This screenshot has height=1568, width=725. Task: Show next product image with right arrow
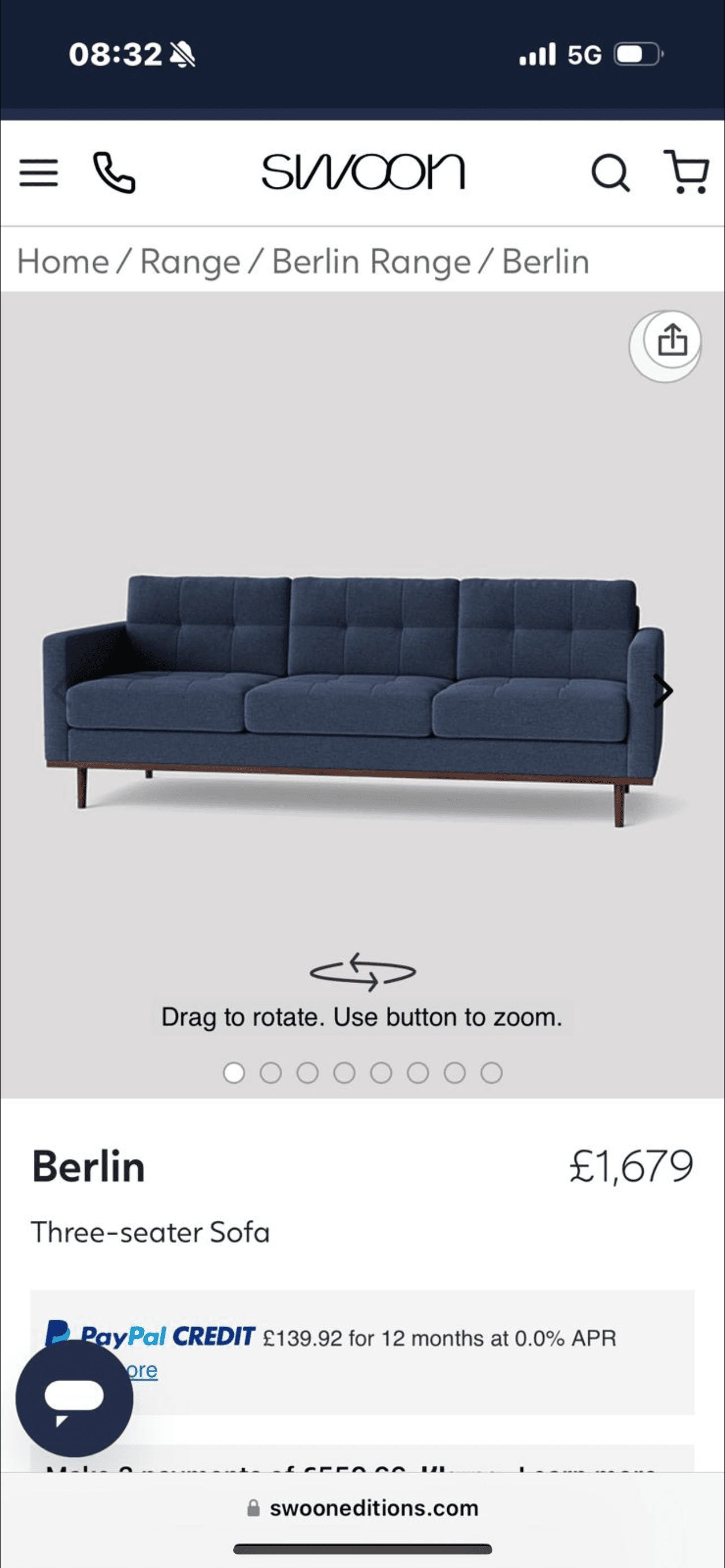pyautogui.click(x=663, y=691)
